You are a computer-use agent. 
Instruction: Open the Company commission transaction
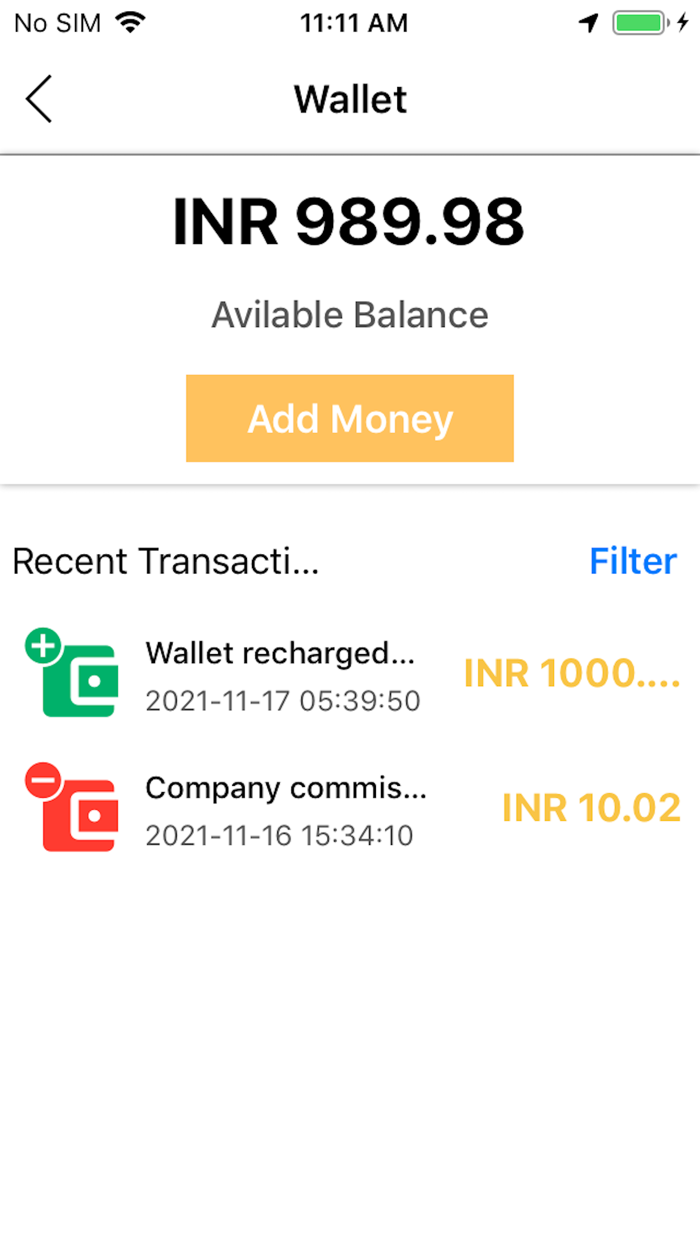[350, 808]
